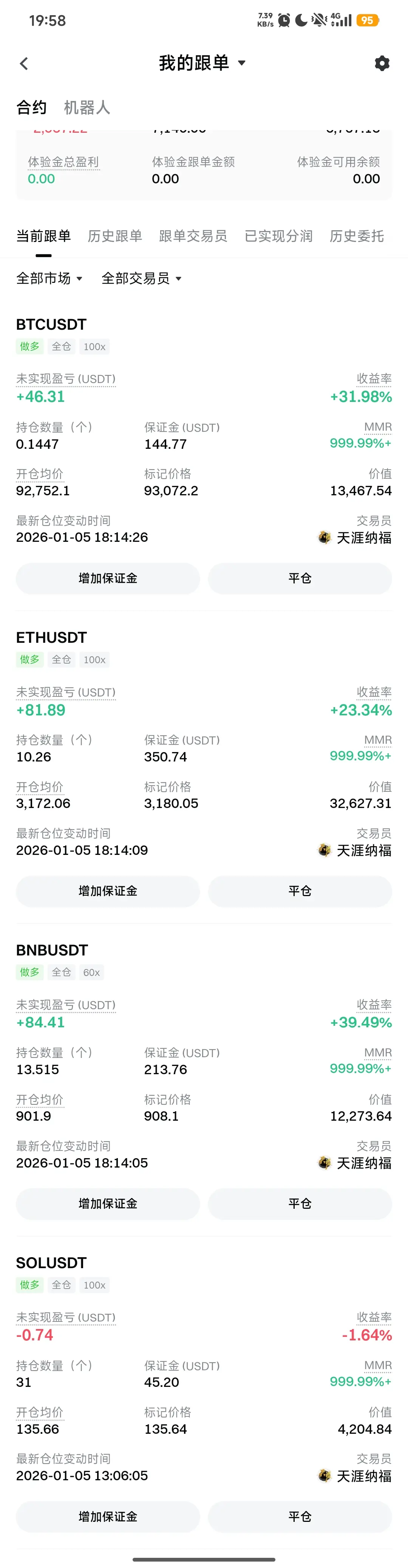View the 已实现分润 tab
Image resolution: width=408 pixels, height=1568 pixels.
point(278,236)
